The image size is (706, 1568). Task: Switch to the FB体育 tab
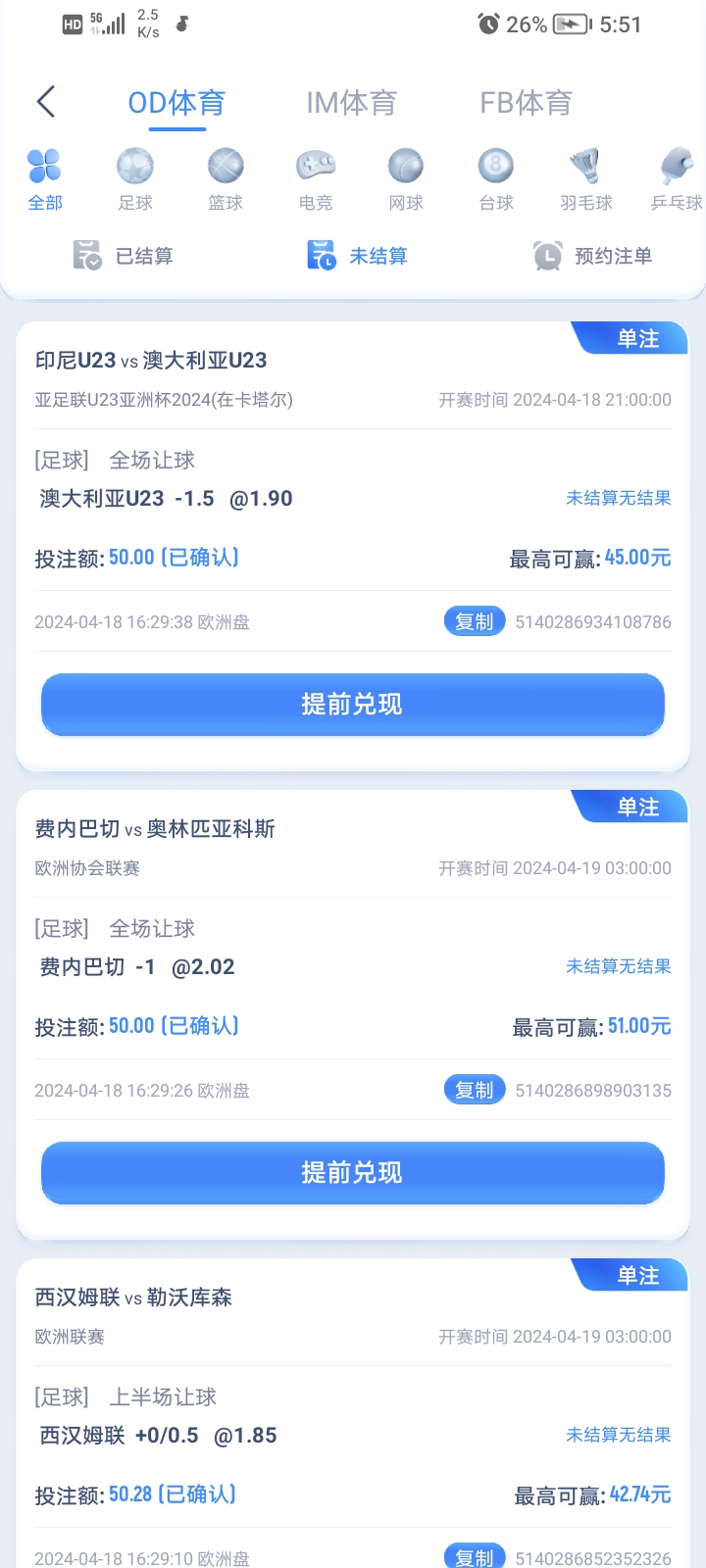(x=526, y=103)
